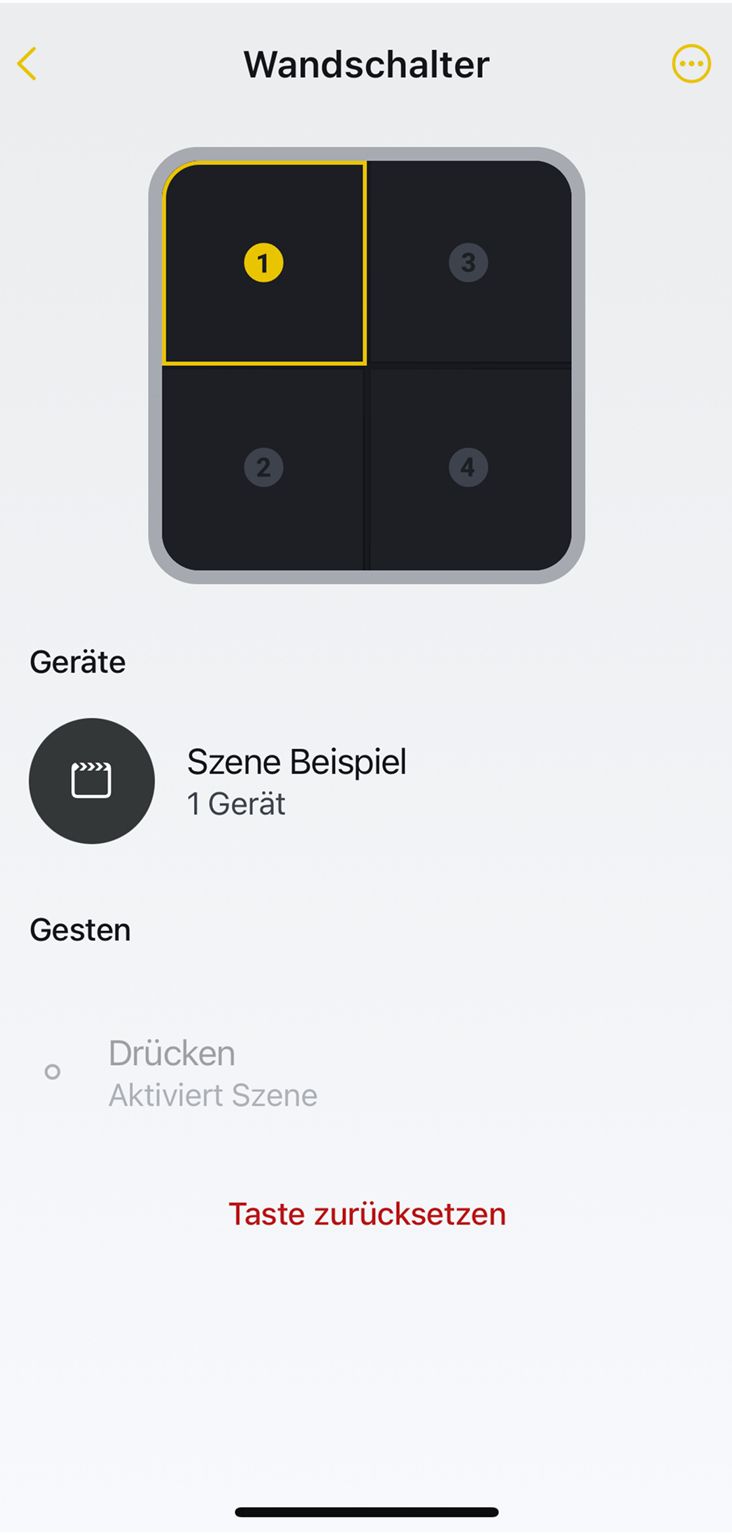Select wall switch button 4

point(468,467)
